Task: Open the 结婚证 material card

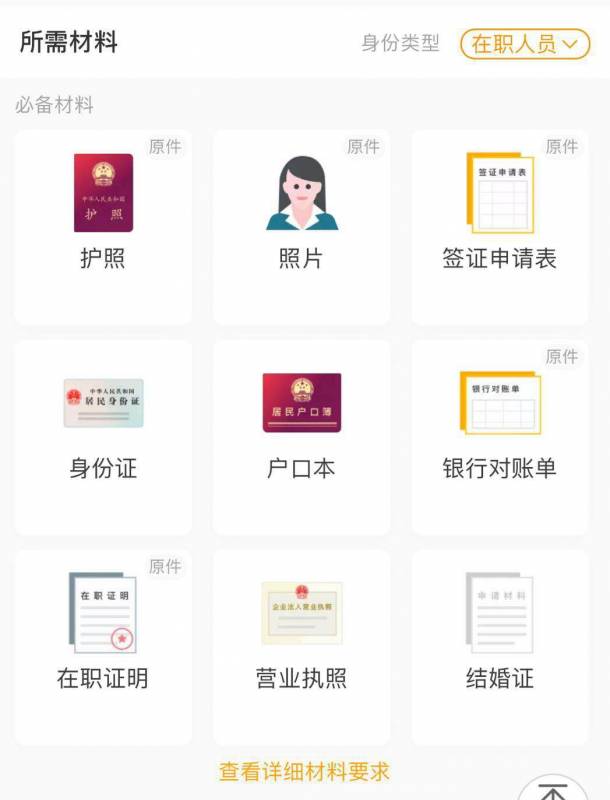Action: (x=499, y=646)
